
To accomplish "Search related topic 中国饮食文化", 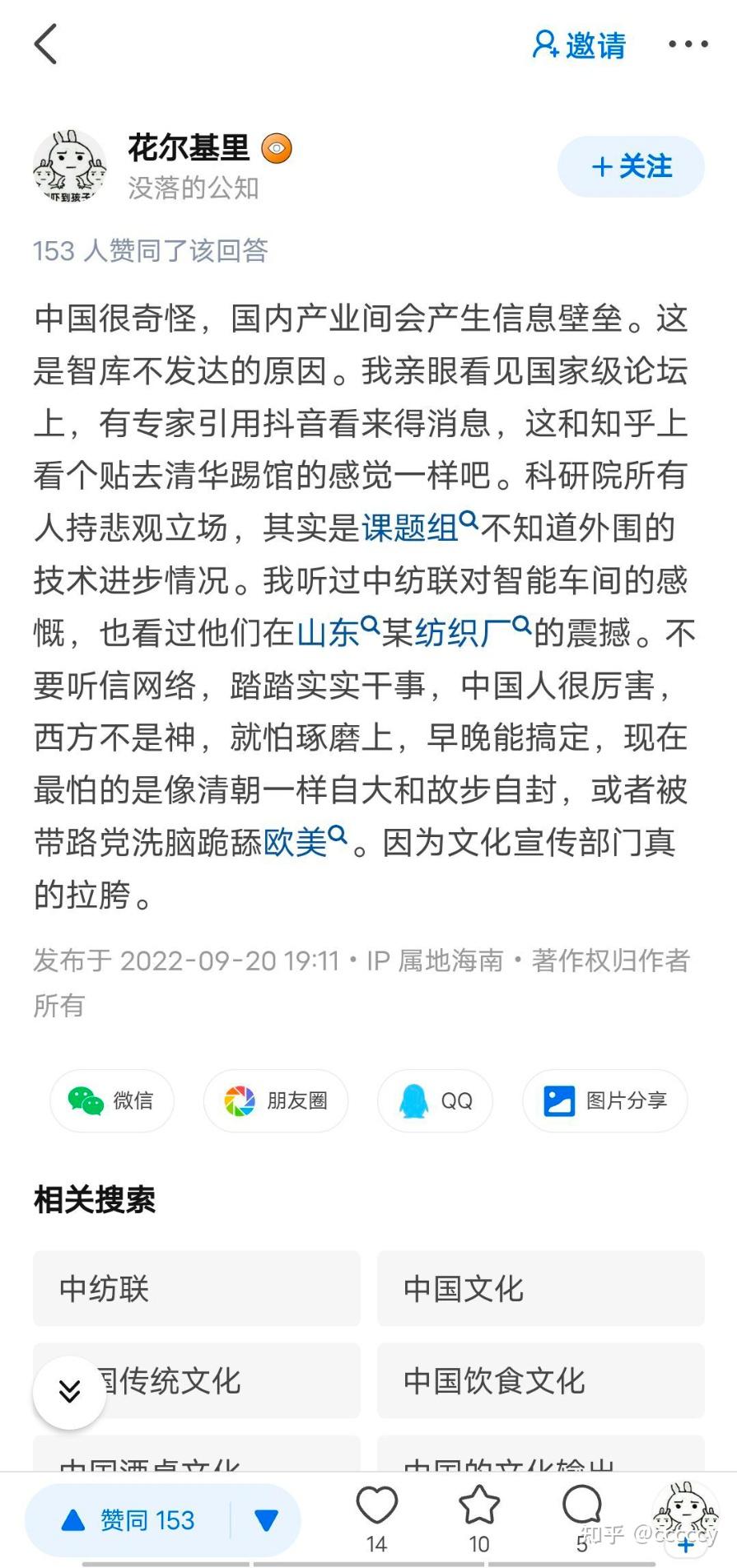I will tap(540, 1380).
